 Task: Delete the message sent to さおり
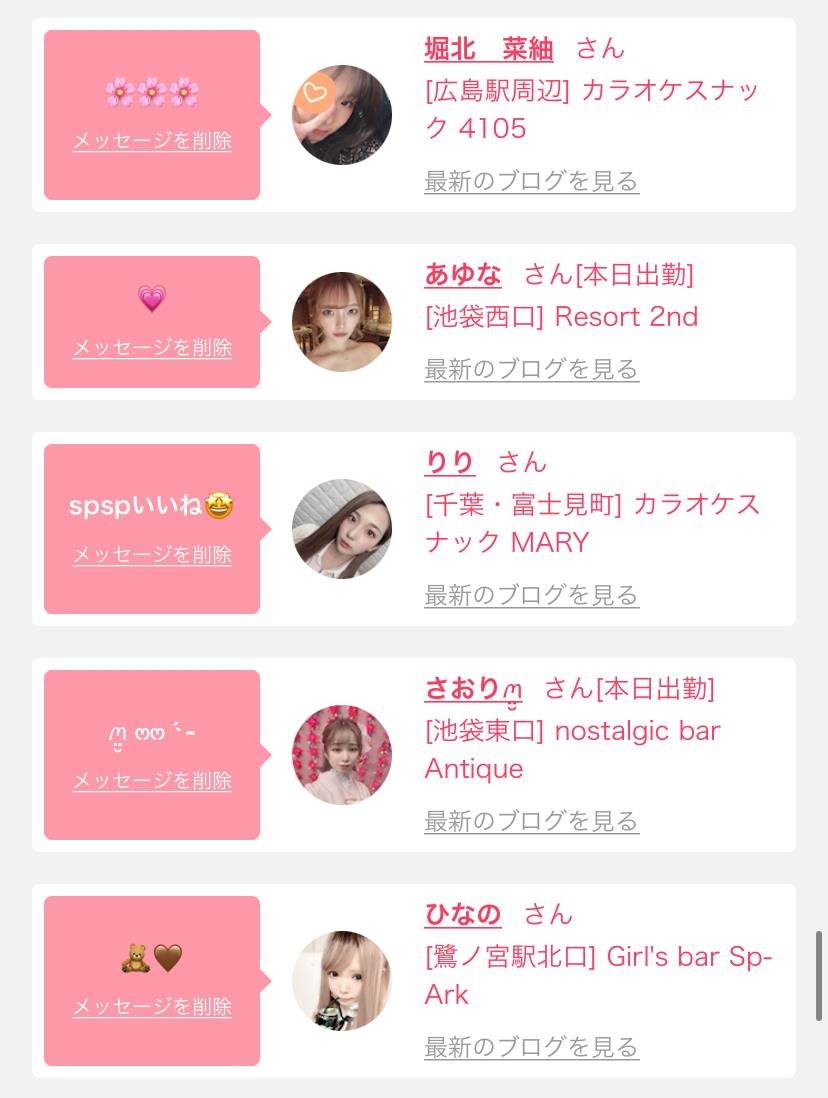click(152, 781)
